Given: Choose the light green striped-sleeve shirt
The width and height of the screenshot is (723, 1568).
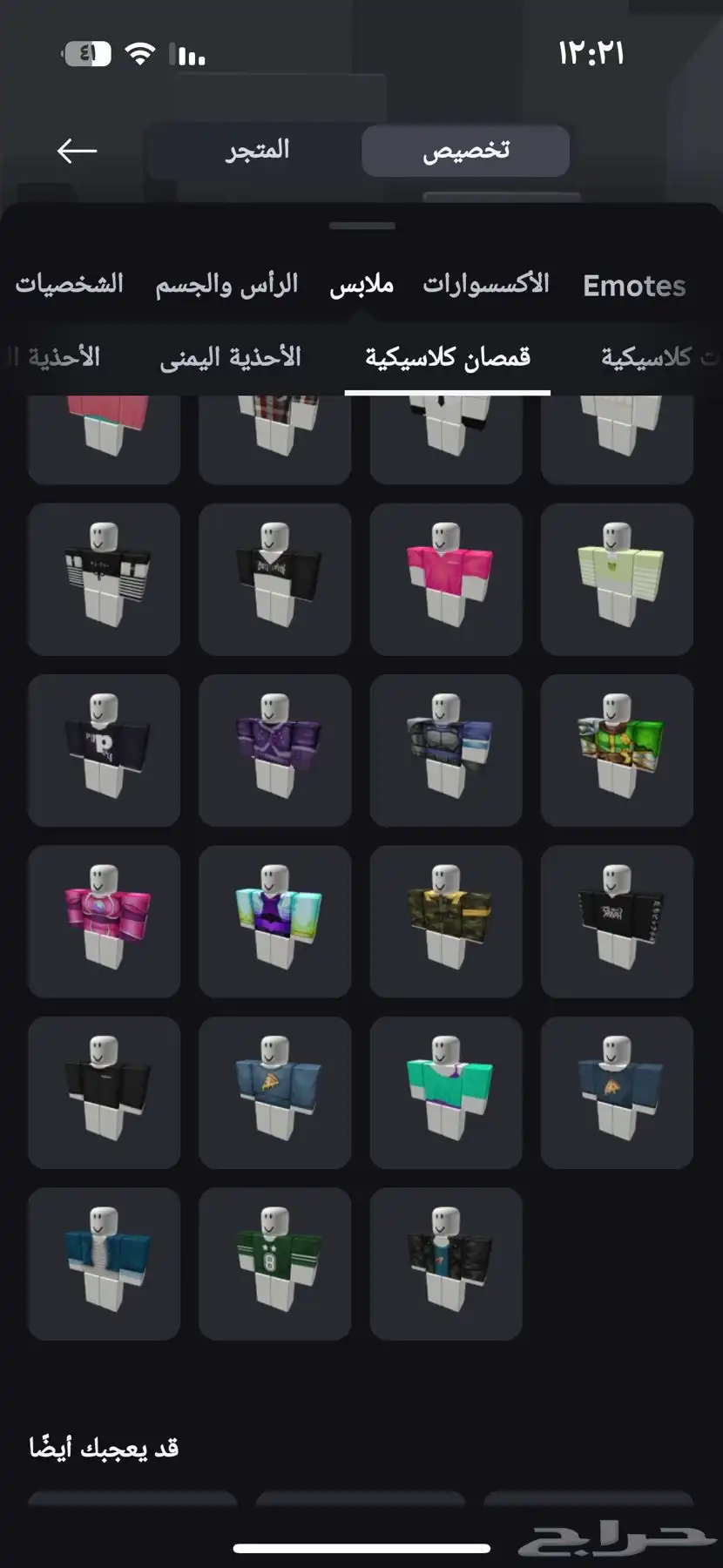Looking at the screenshot, I should [617, 578].
